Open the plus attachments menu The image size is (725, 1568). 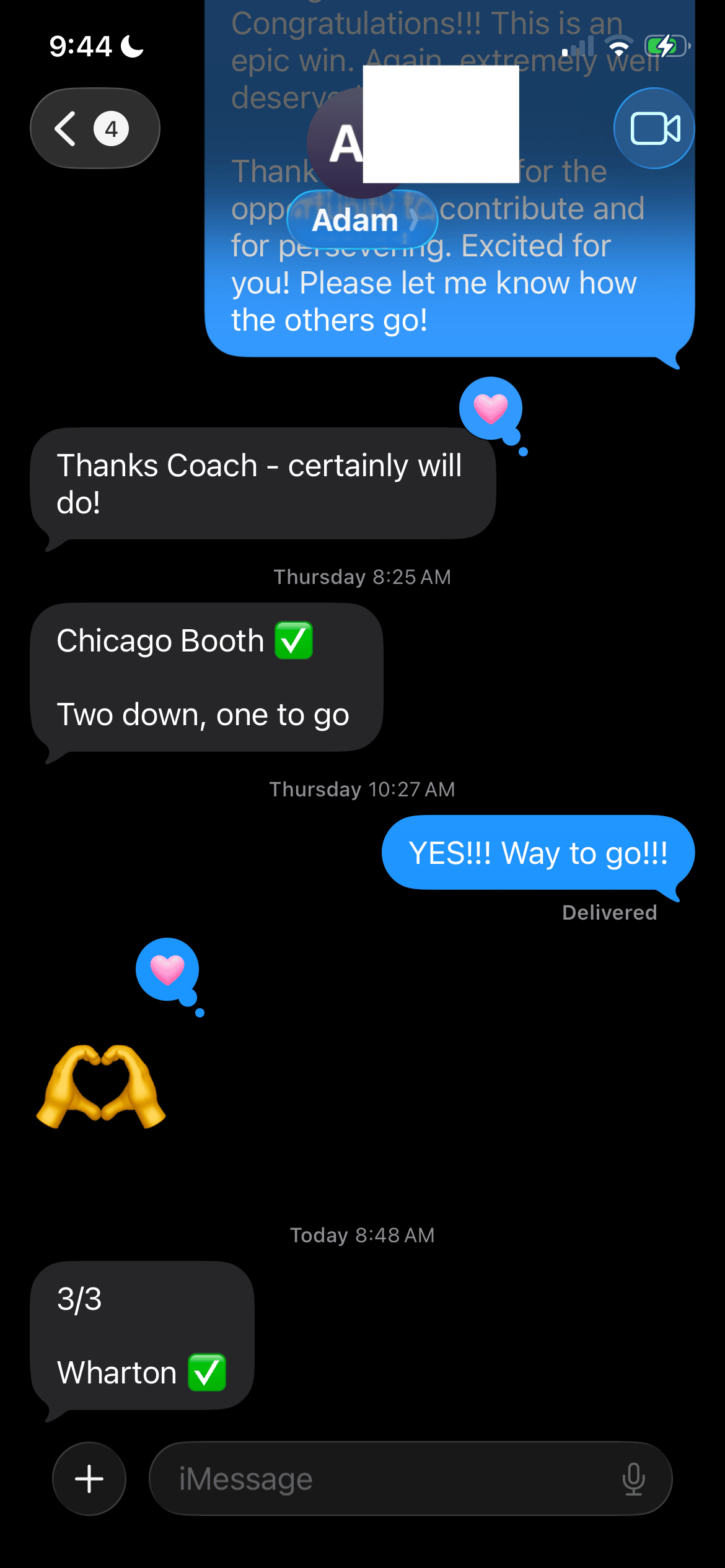click(89, 1479)
